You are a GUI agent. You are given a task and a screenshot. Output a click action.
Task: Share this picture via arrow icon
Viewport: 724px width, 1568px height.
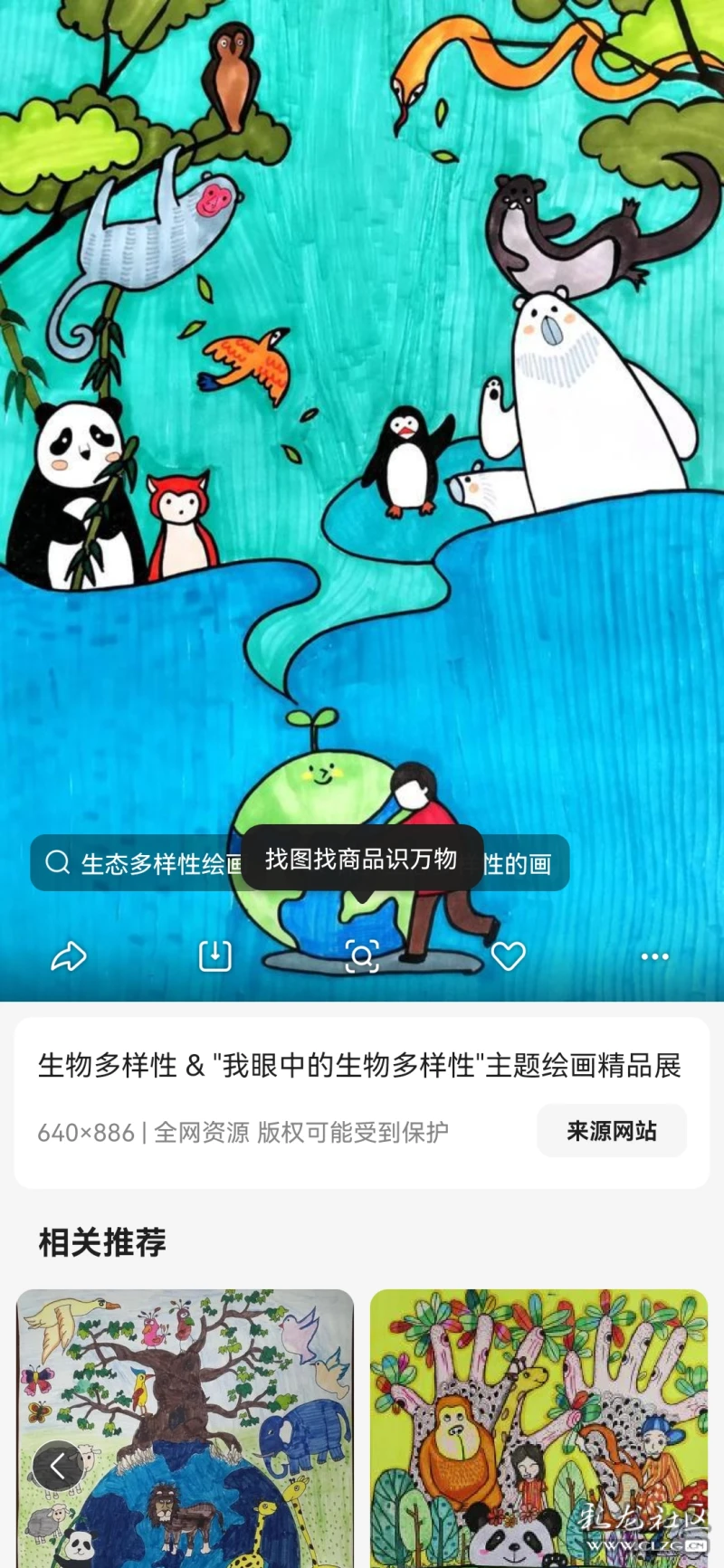tap(69, 956)
